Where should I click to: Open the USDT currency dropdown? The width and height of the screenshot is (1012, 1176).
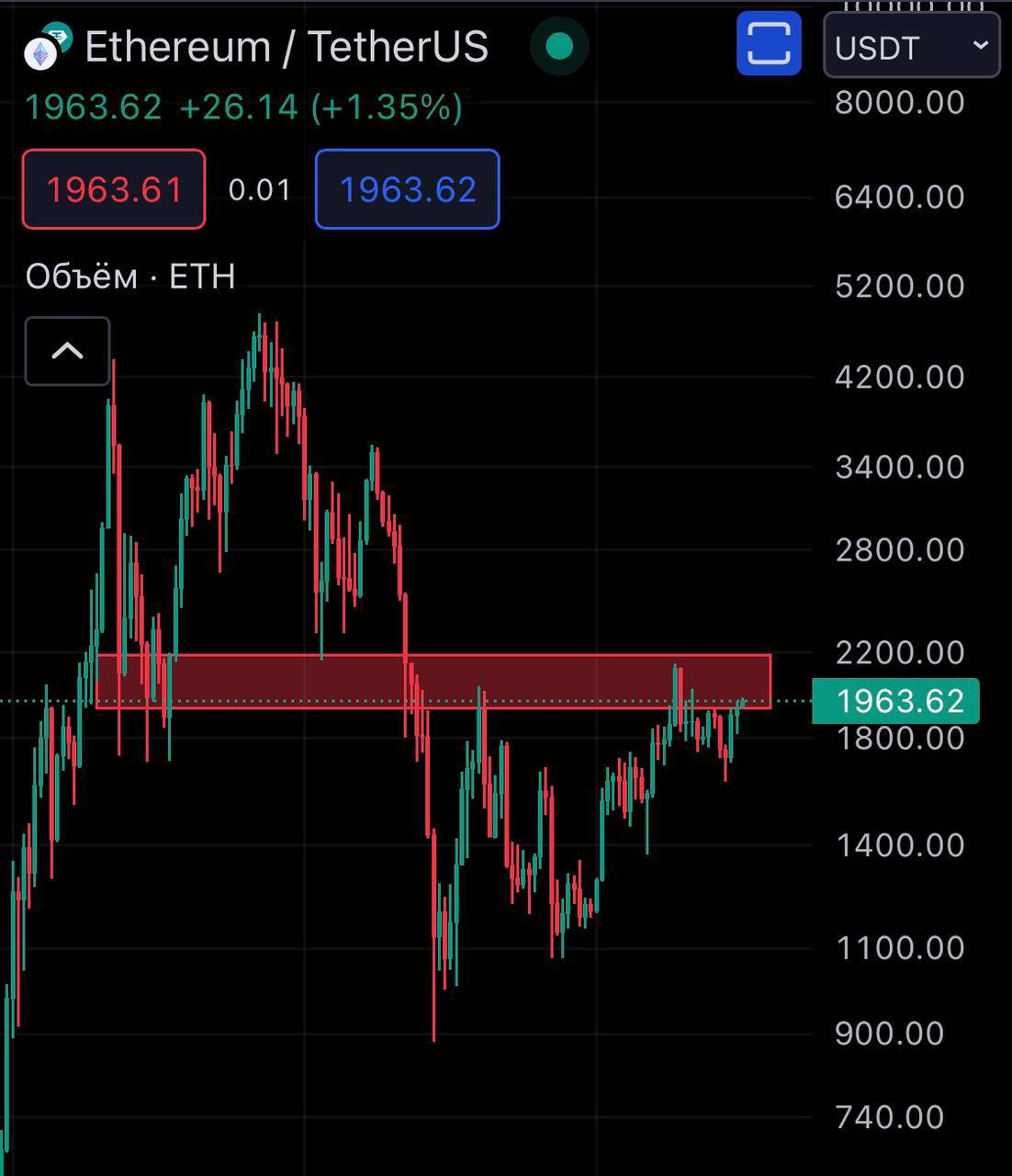coord(911,46)
